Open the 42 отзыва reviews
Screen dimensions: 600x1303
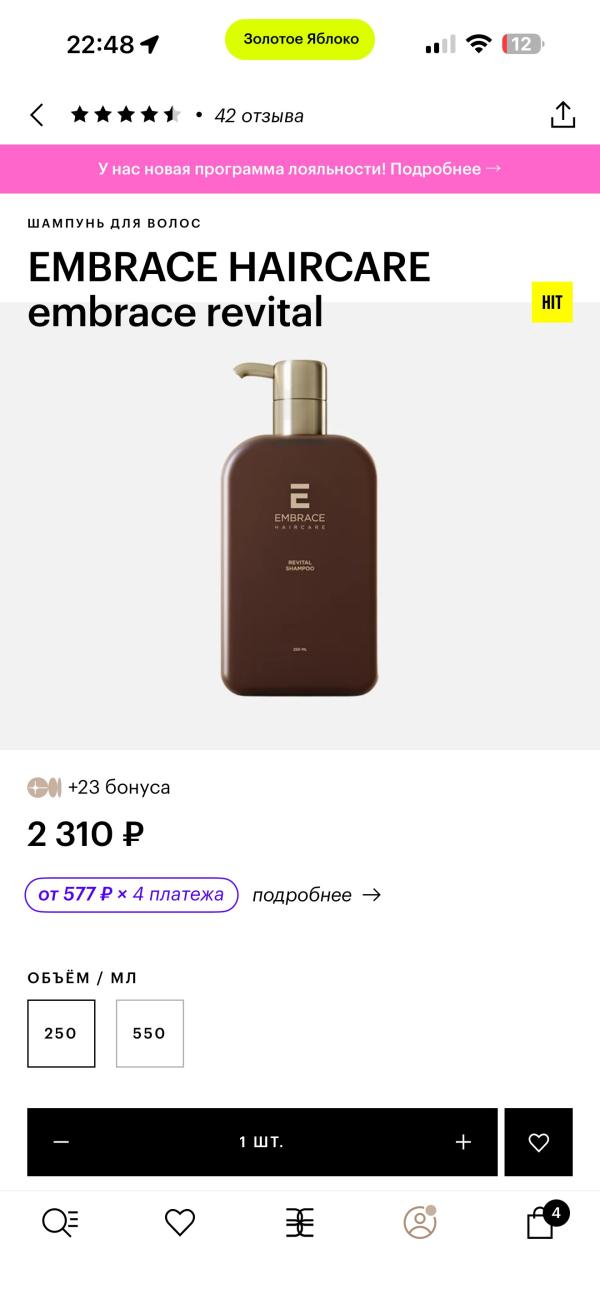258,116
